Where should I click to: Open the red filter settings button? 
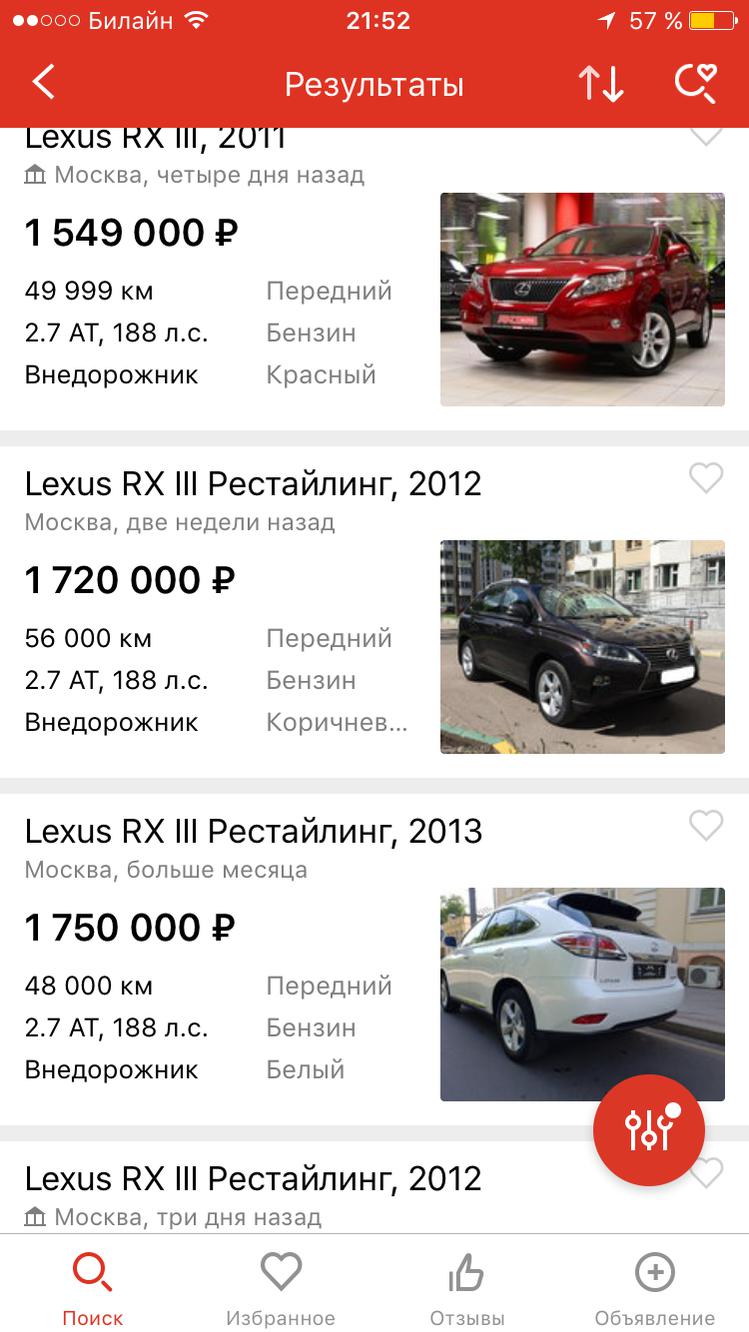point(649,1130)
